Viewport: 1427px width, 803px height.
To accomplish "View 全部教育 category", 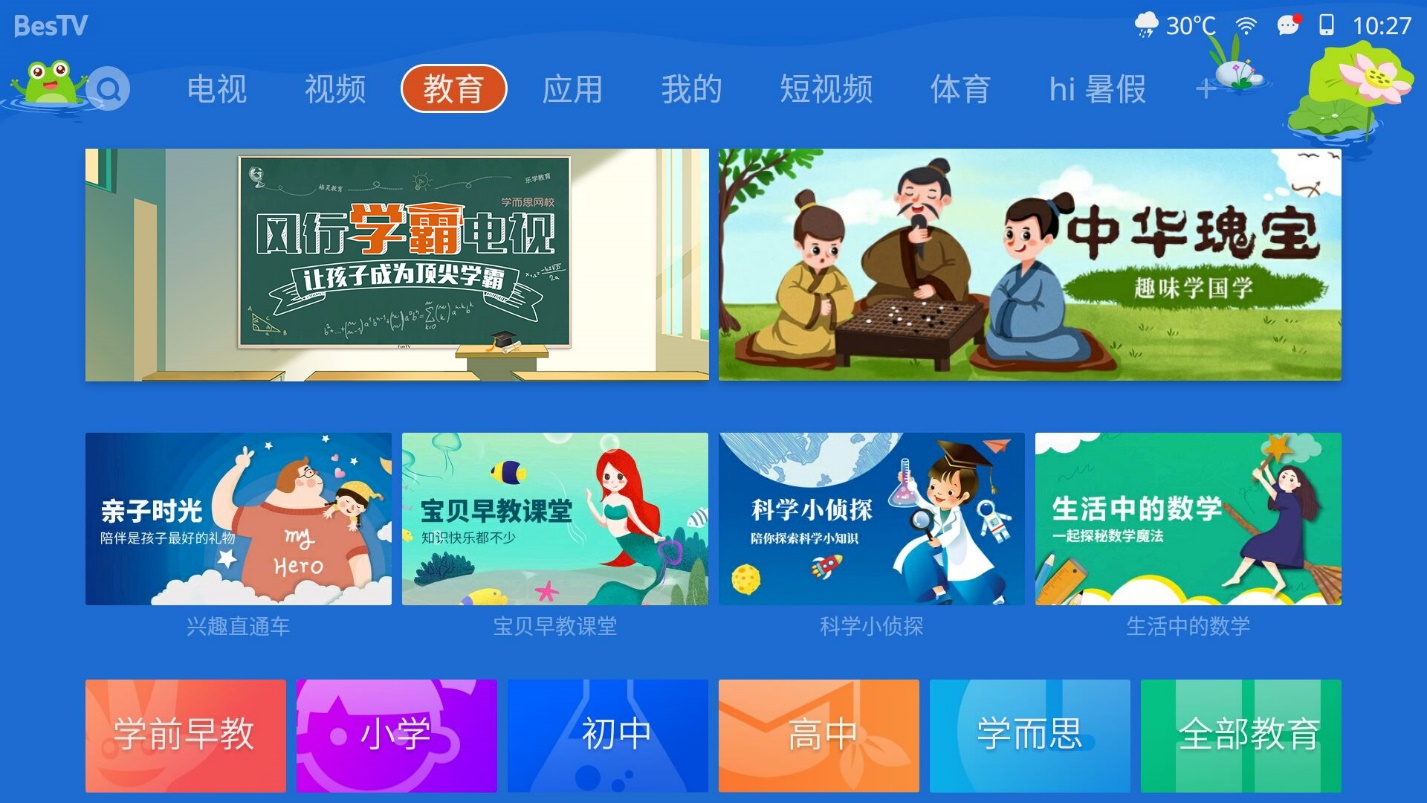I will [x=1240, y=735].
